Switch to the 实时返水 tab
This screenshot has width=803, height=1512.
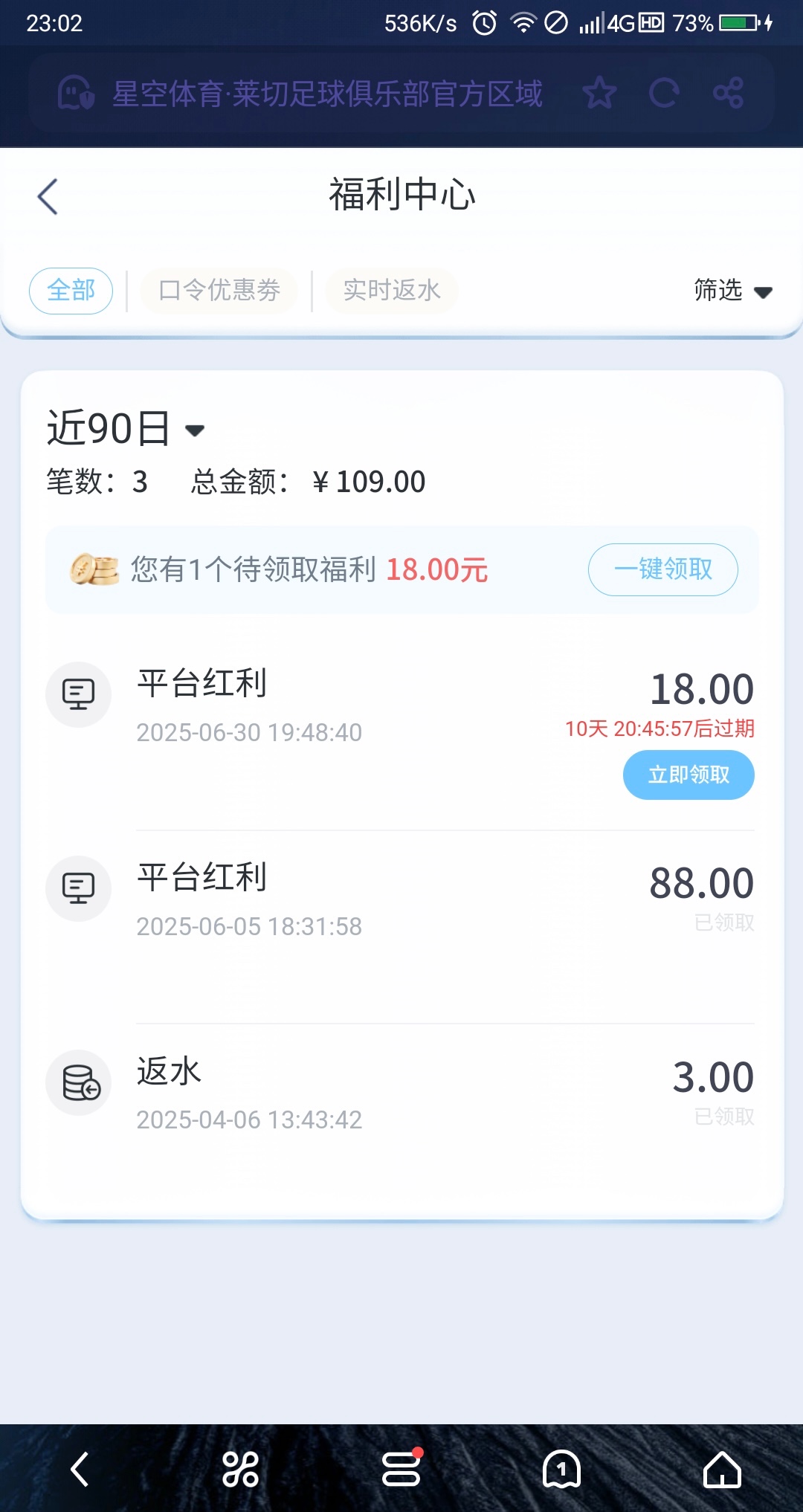392,291
